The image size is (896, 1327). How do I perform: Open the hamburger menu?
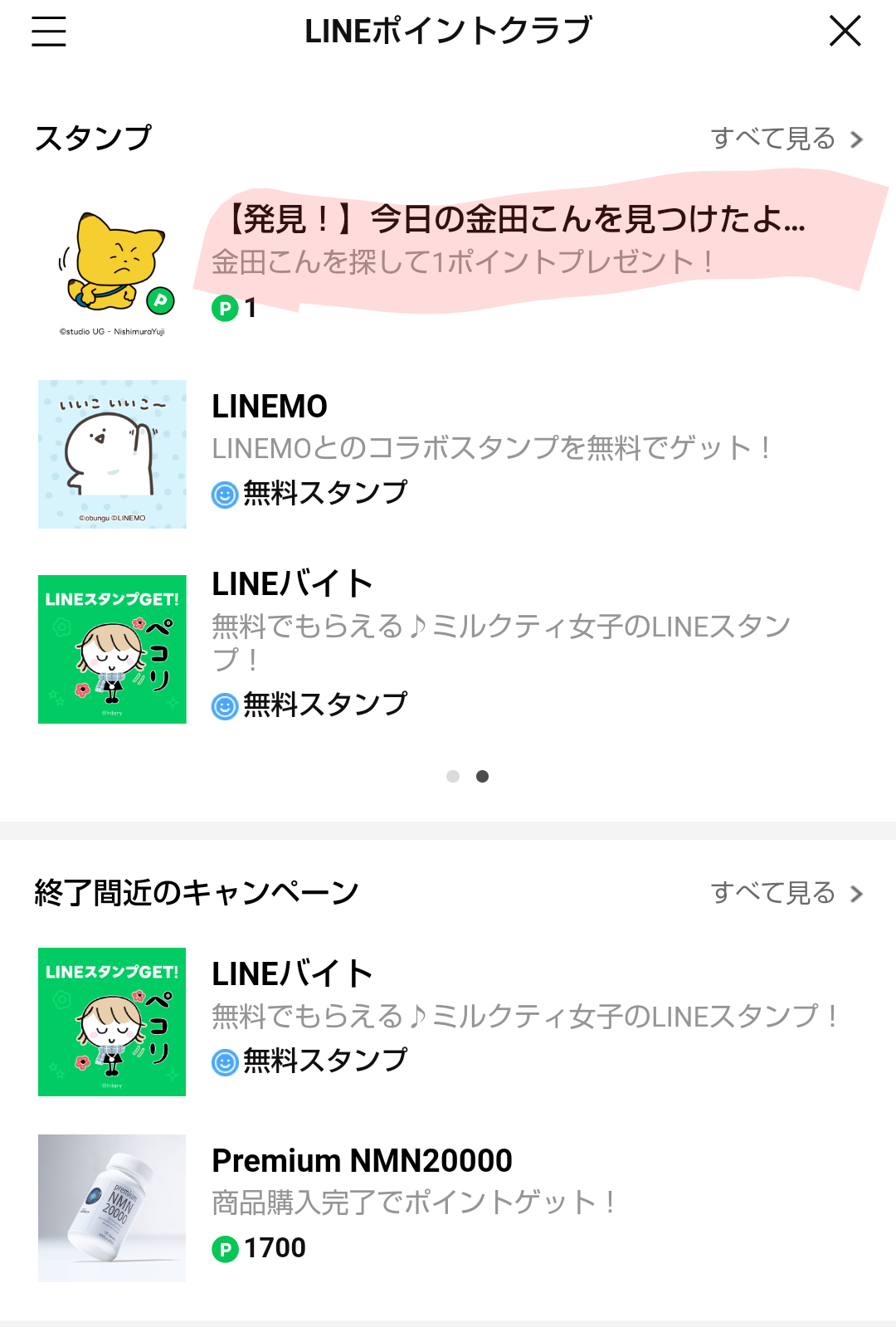coord(49,32)
